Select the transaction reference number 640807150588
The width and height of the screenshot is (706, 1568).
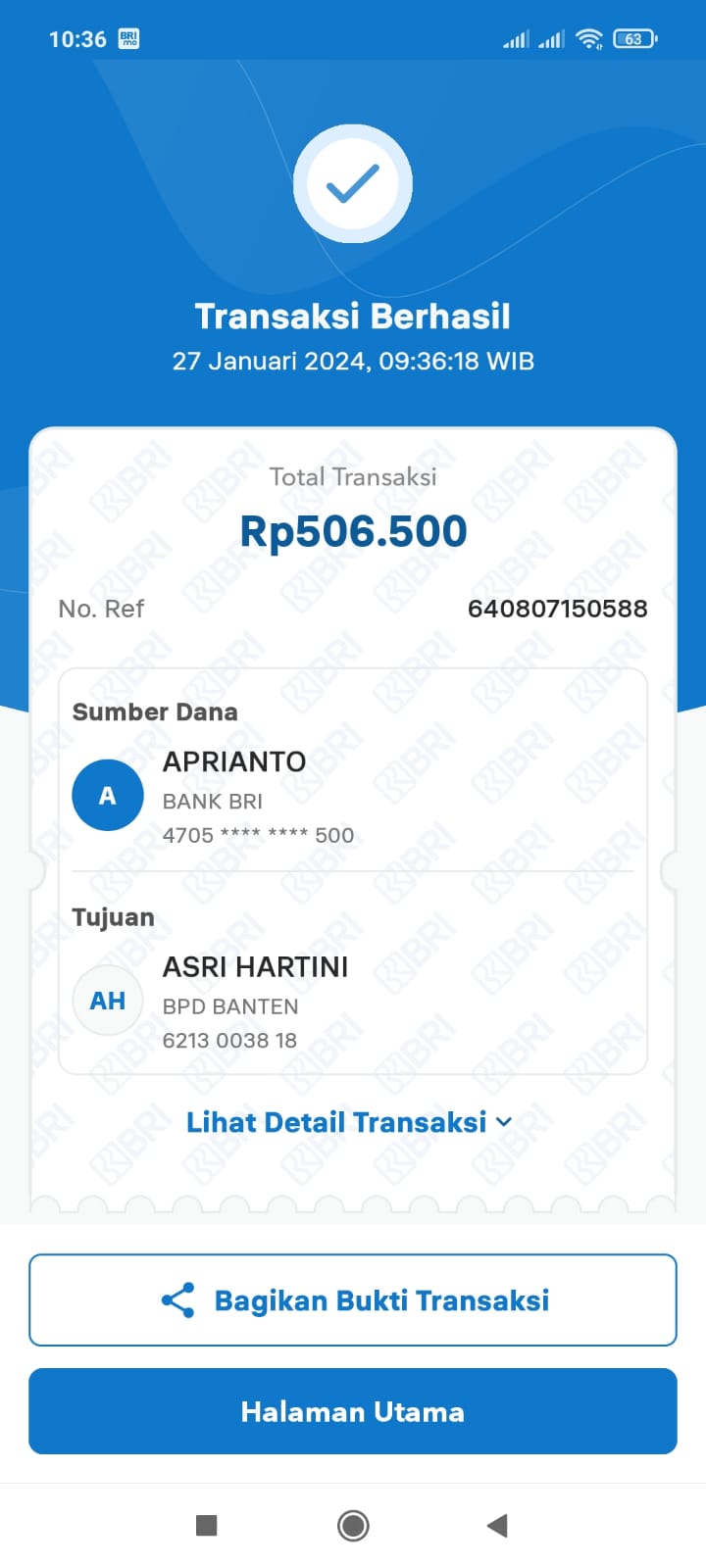point(559,608)
